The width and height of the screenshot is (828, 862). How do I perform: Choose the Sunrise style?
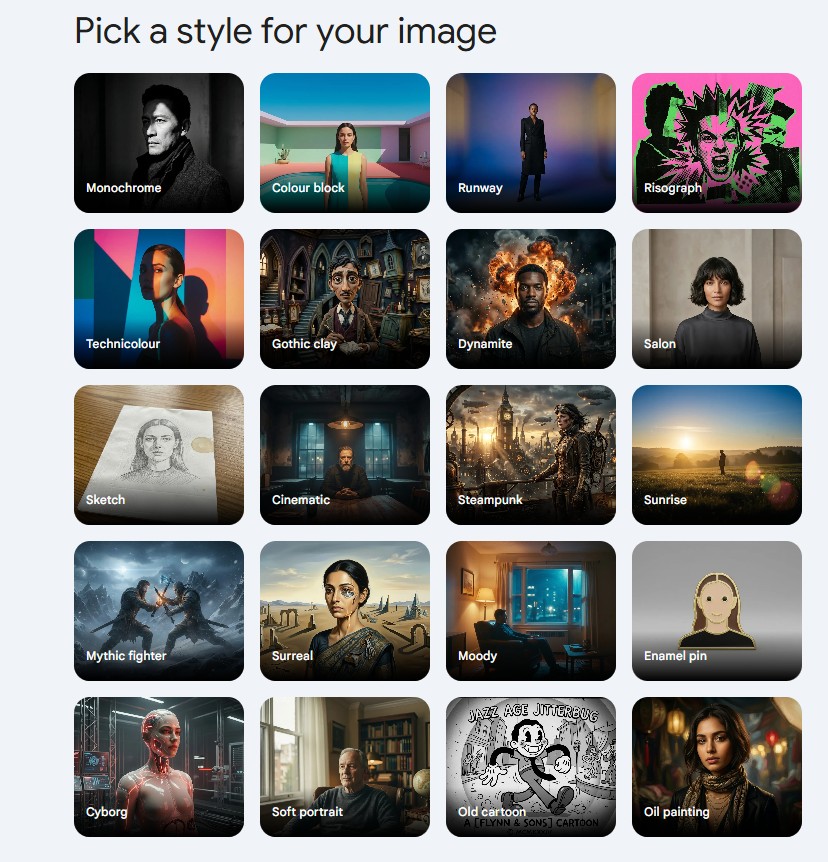click(x=717, y=455)
